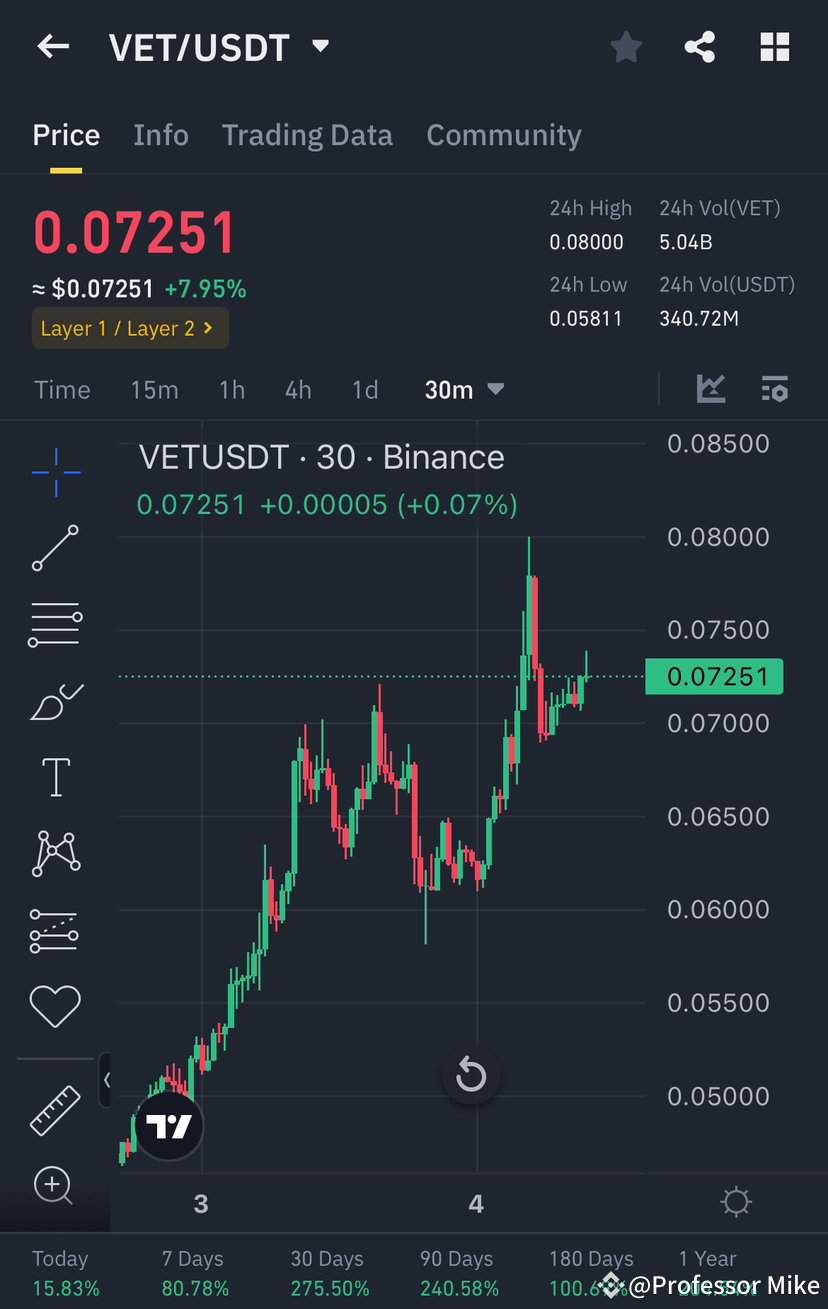
Task: Refresh the chart view
Action: coord(470,1075)
